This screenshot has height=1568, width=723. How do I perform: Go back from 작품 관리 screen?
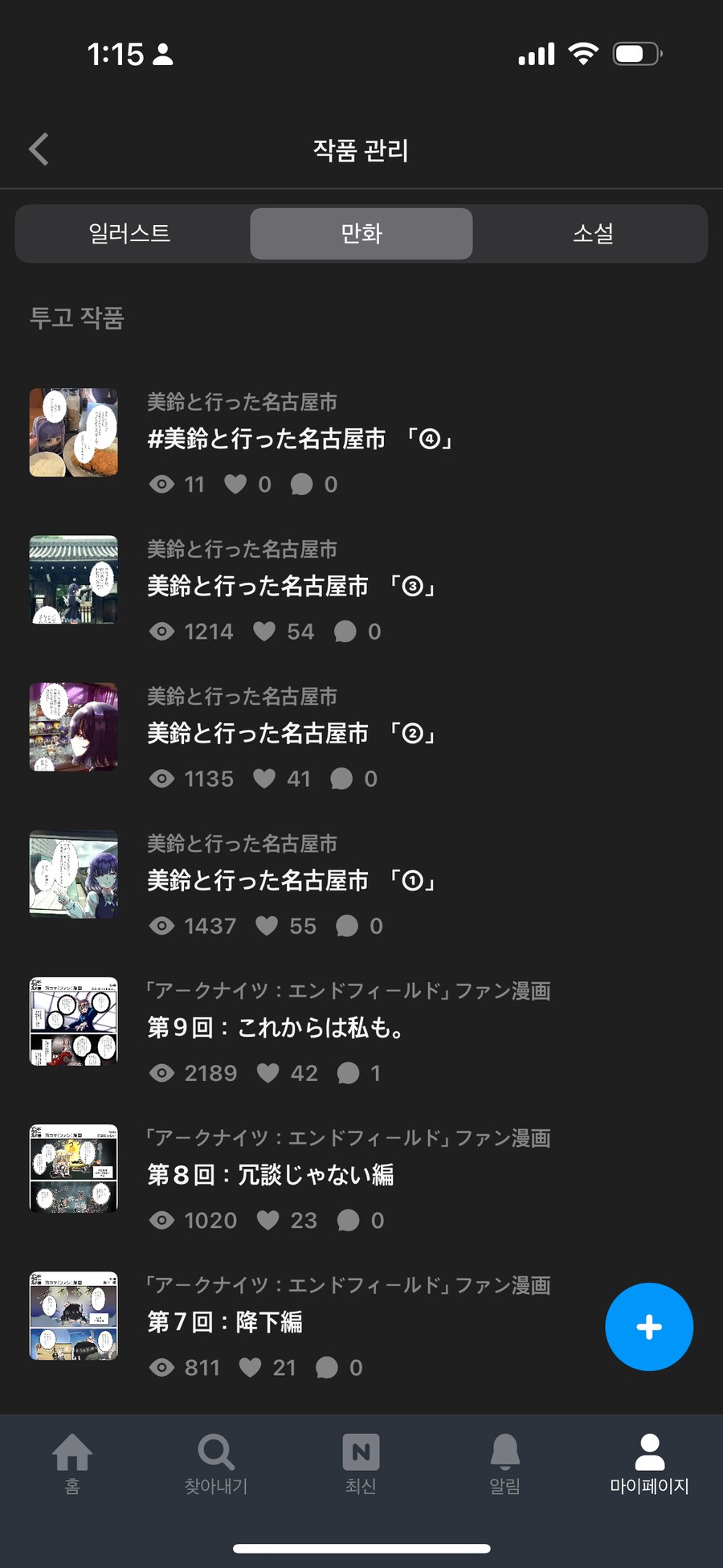[x=39, y=149]
